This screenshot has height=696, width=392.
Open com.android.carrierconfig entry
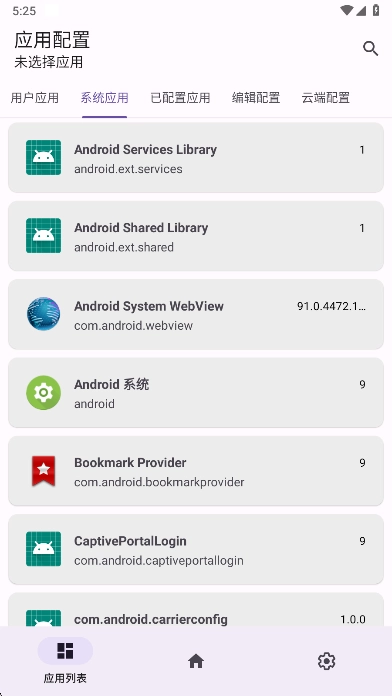196,609
